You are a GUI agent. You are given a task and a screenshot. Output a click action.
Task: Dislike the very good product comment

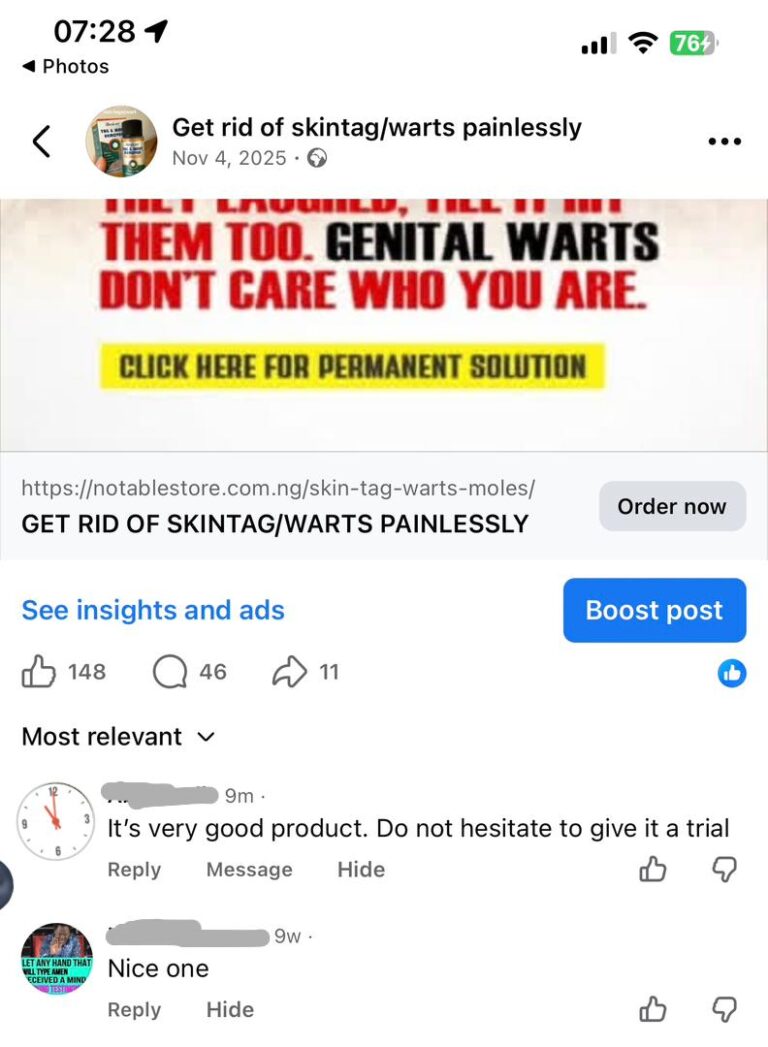(724, 870)
